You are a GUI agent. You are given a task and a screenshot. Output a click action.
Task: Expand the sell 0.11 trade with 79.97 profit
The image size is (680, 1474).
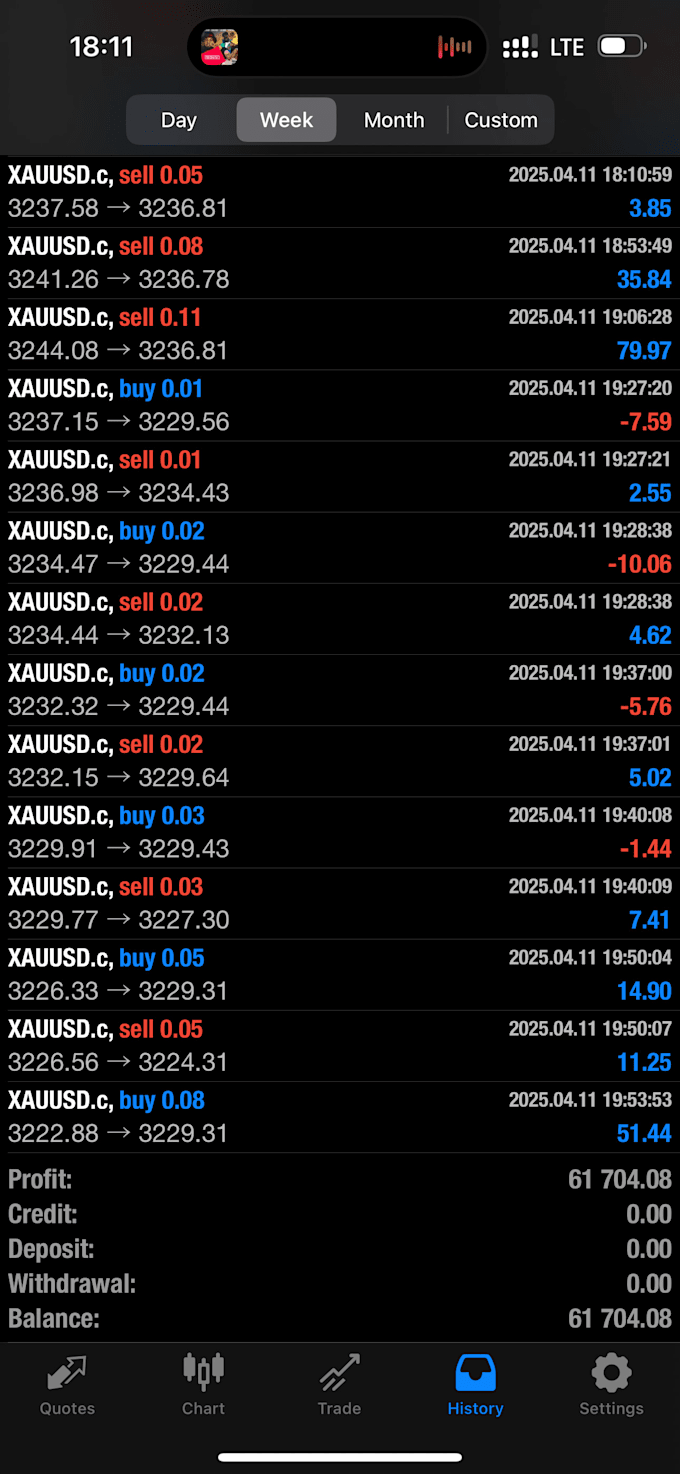[340, 334]
